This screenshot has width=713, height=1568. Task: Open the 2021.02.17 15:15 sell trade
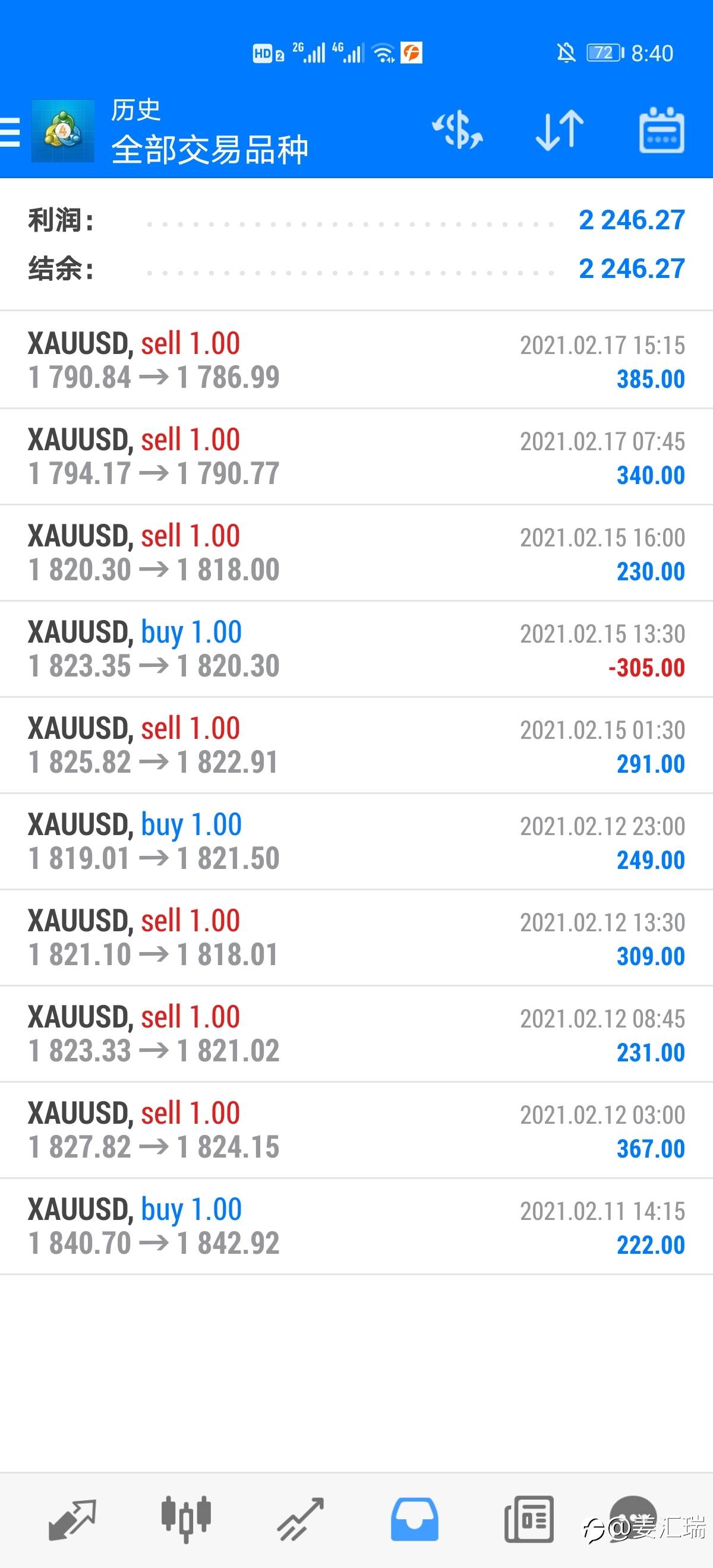point(356,360)
